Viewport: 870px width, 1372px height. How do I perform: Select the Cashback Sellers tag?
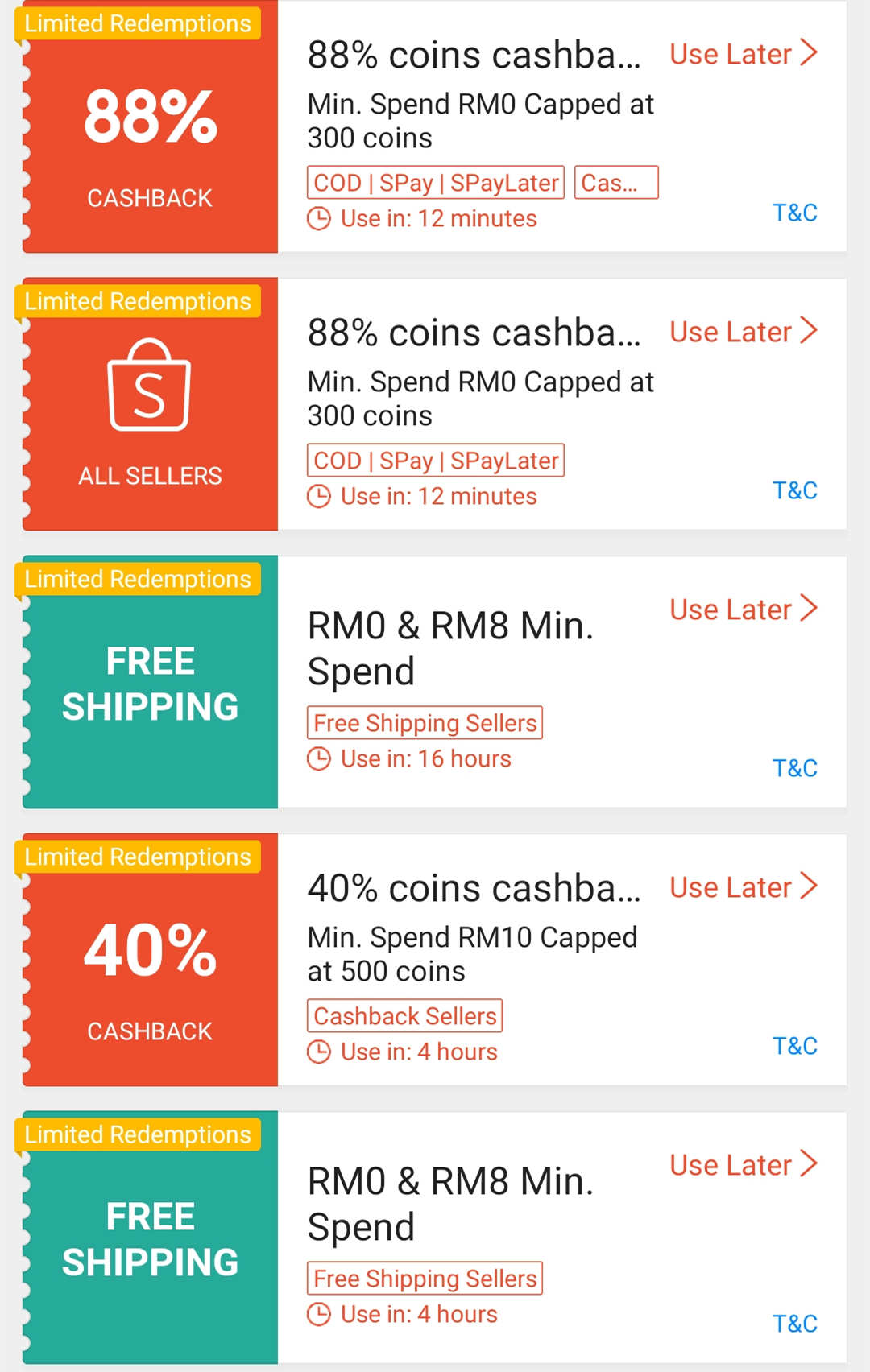(404, 1015)
